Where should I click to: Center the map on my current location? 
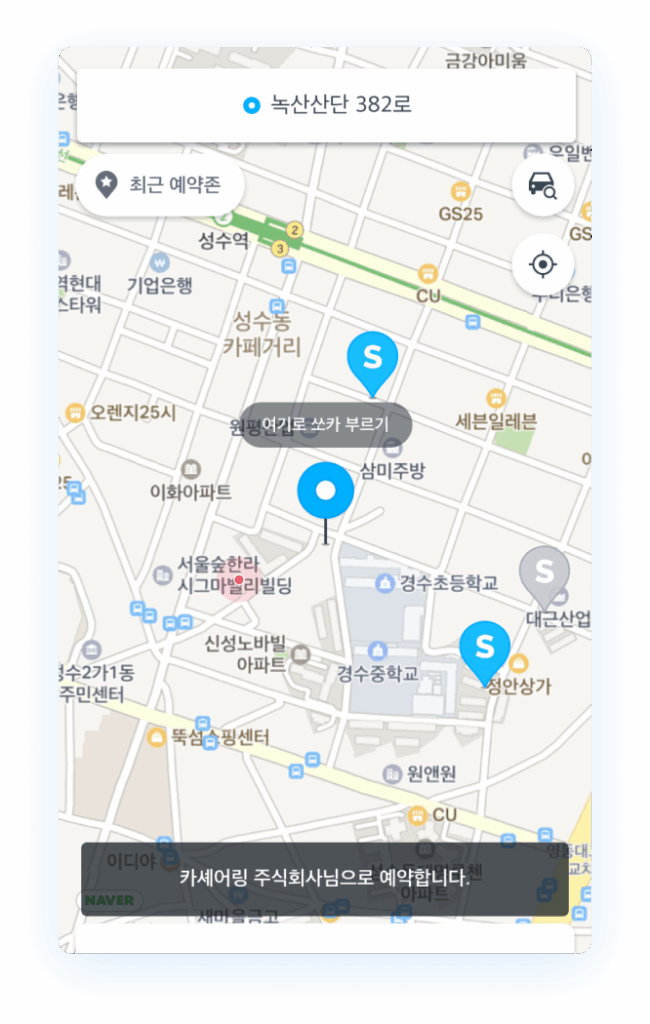pyautogui.click(x=542, y=265)
